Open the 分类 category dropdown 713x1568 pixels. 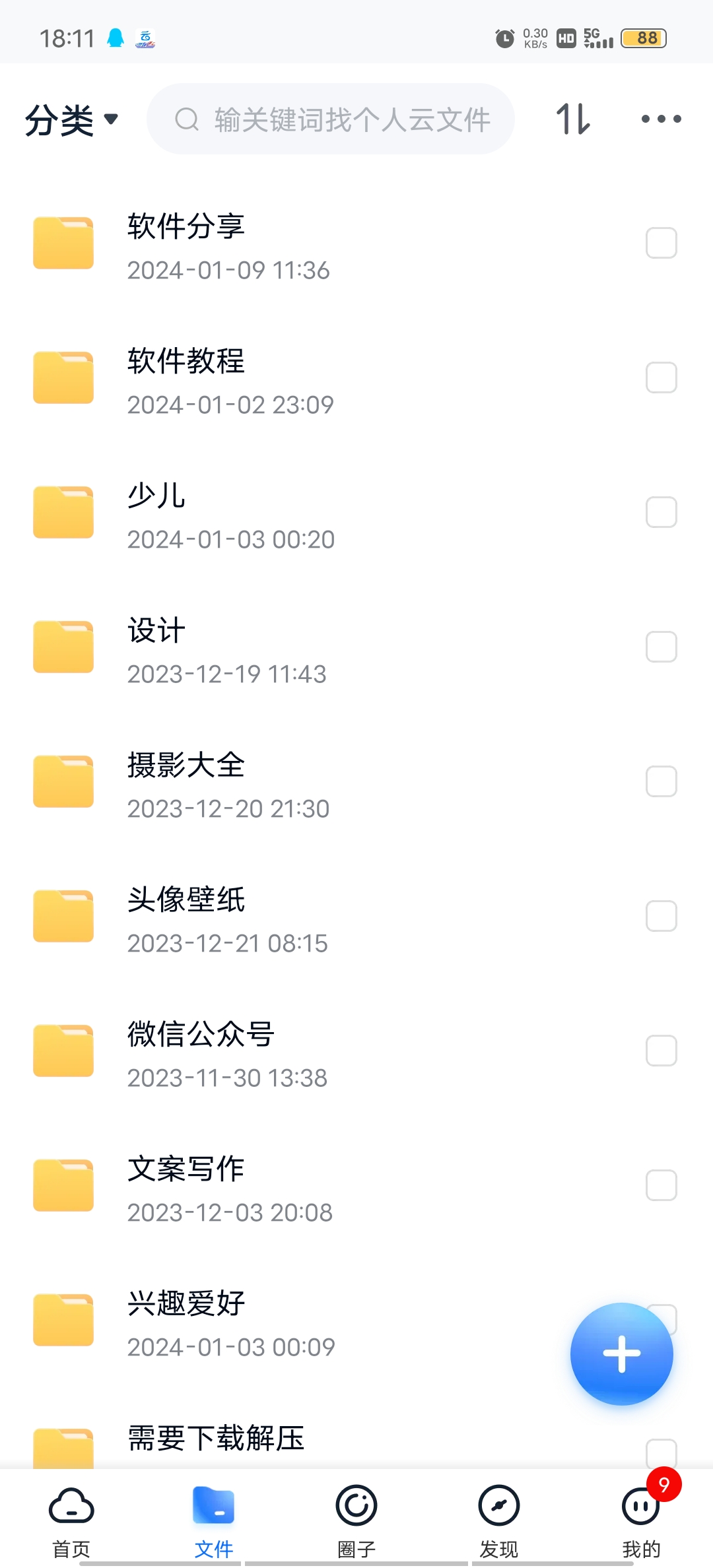(71, 120)
